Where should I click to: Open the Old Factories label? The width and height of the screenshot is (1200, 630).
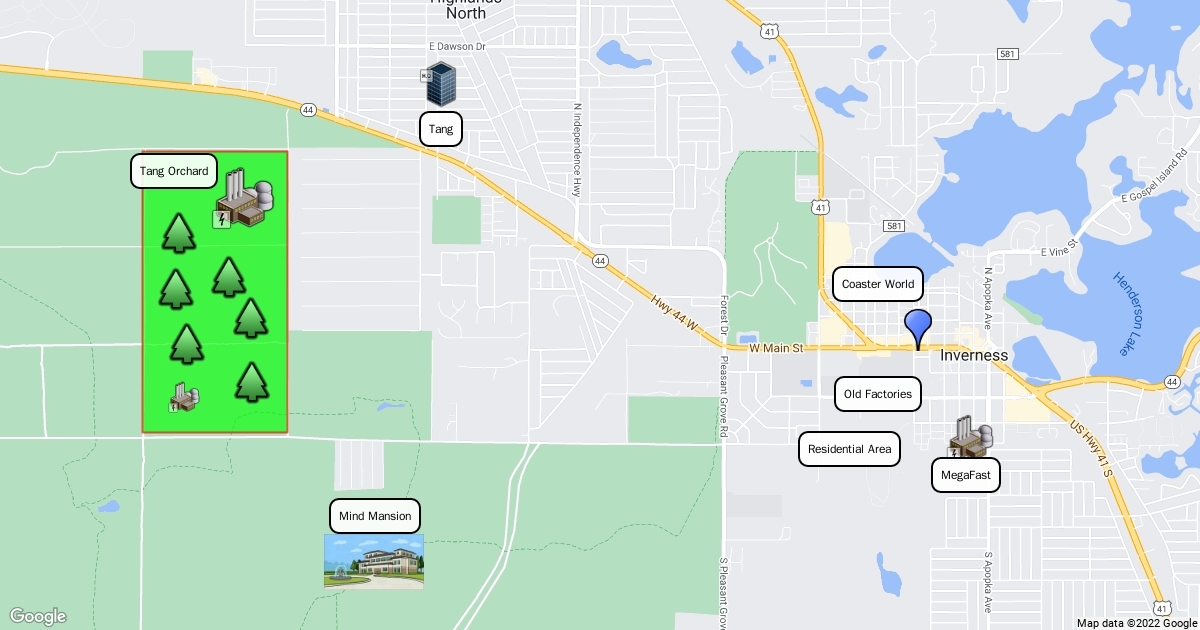pyautogui.click(x=878, y=394)
